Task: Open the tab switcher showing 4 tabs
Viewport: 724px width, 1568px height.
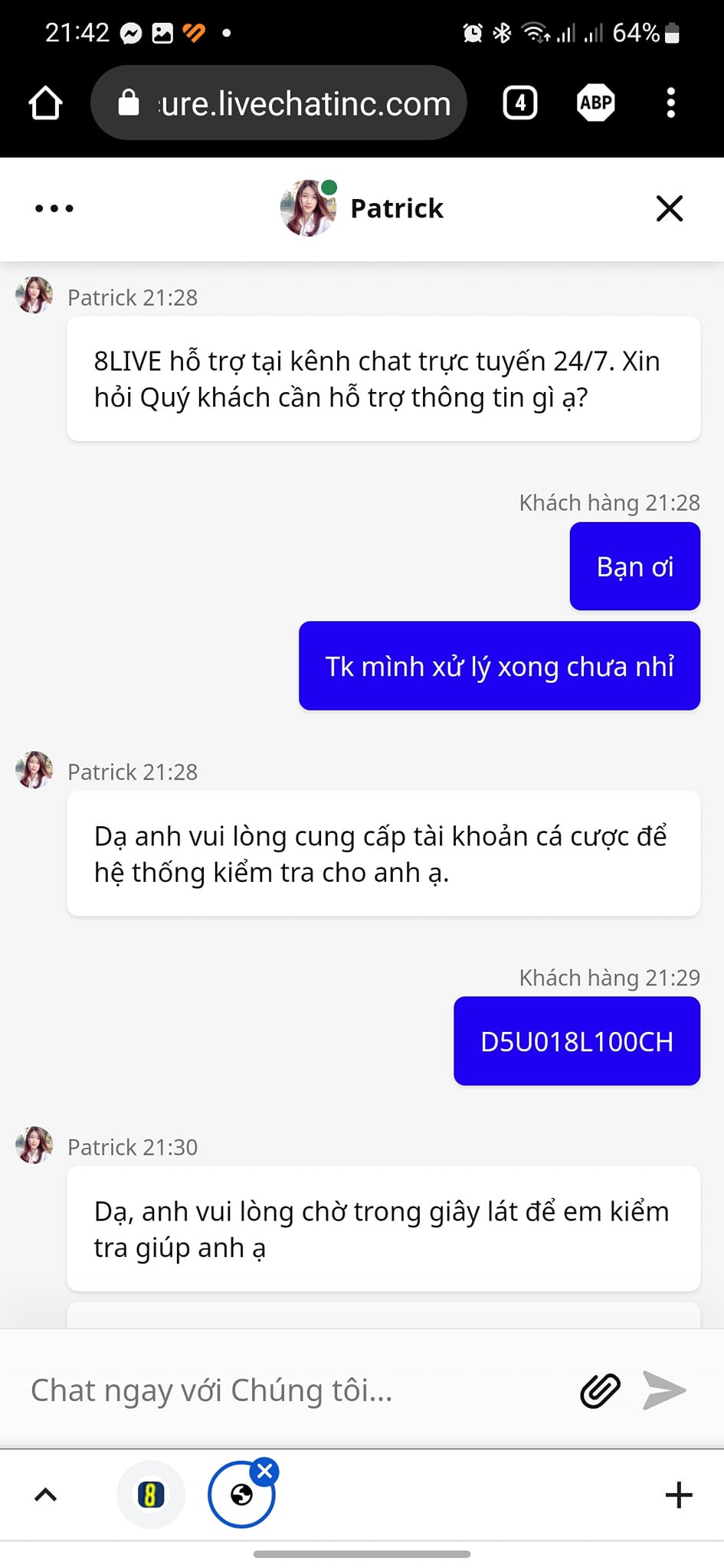Action: coord(520,103)
